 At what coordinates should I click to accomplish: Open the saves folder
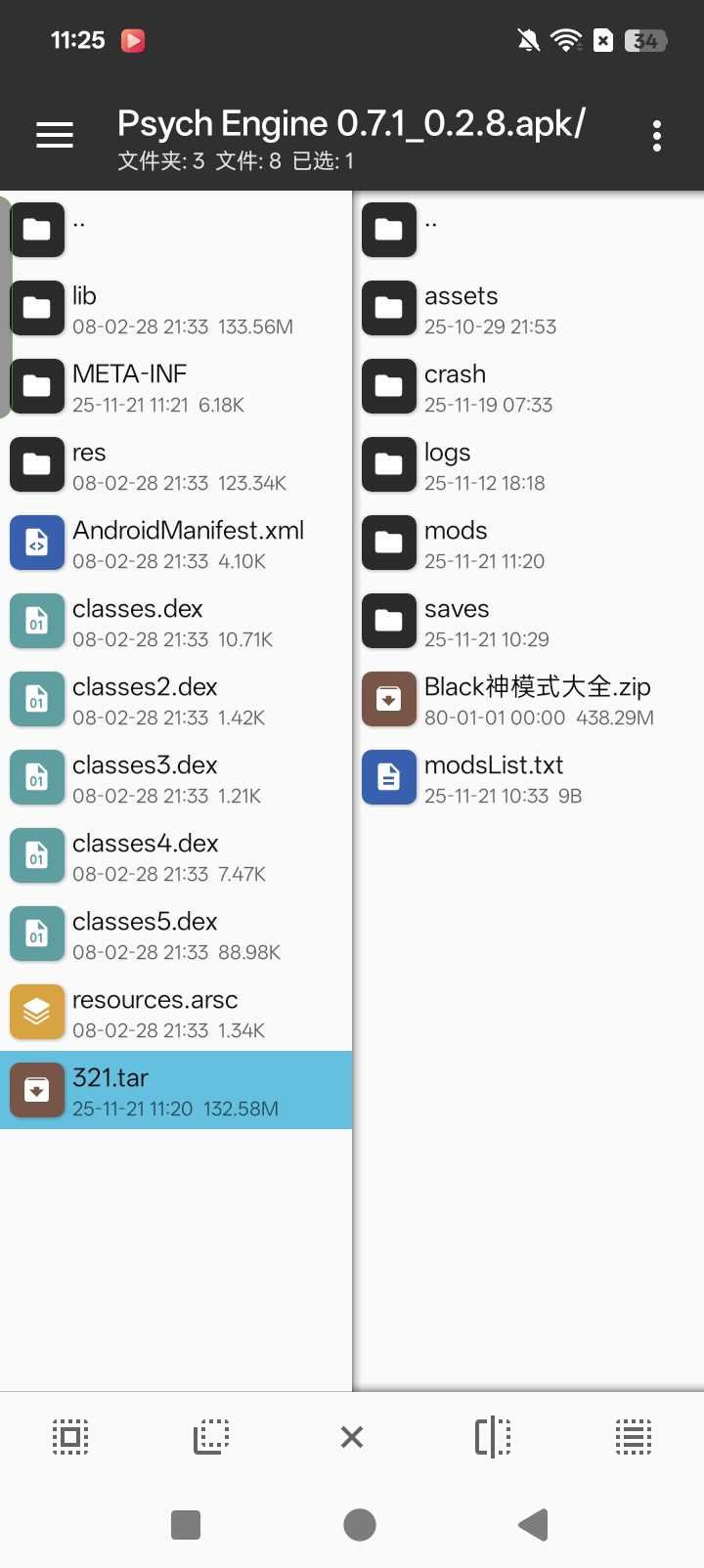[528, 622]
